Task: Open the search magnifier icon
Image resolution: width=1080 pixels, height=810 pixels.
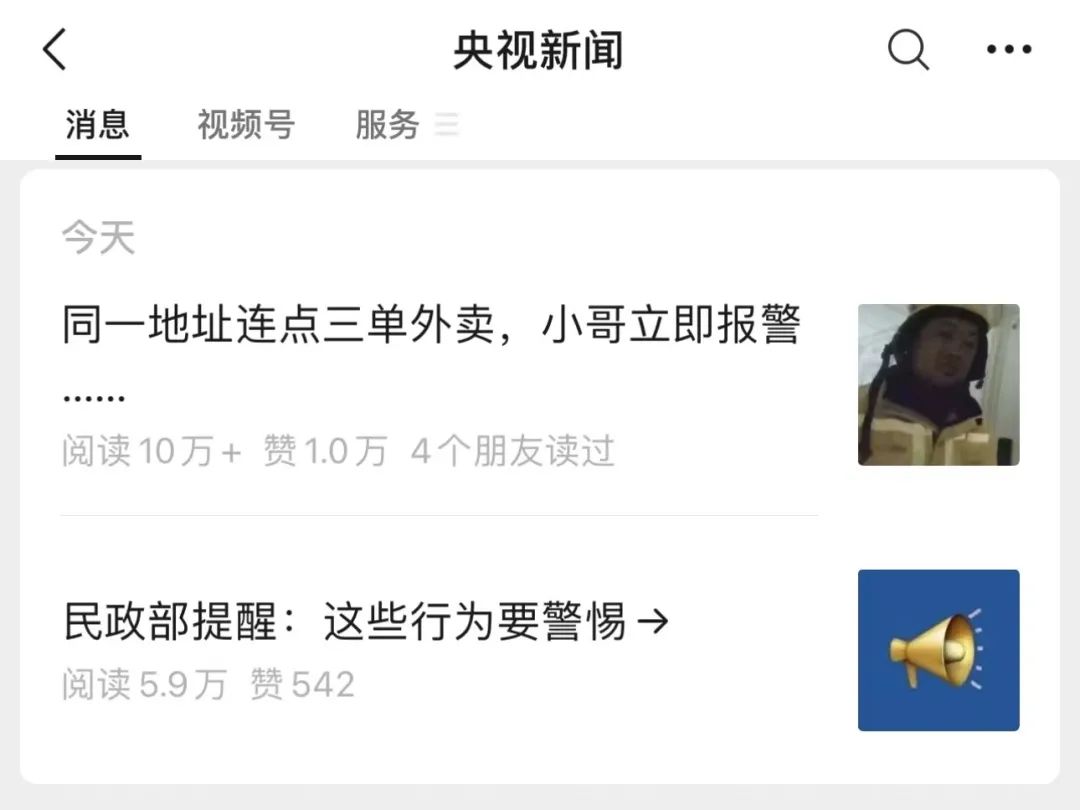Action: [908, 49]
